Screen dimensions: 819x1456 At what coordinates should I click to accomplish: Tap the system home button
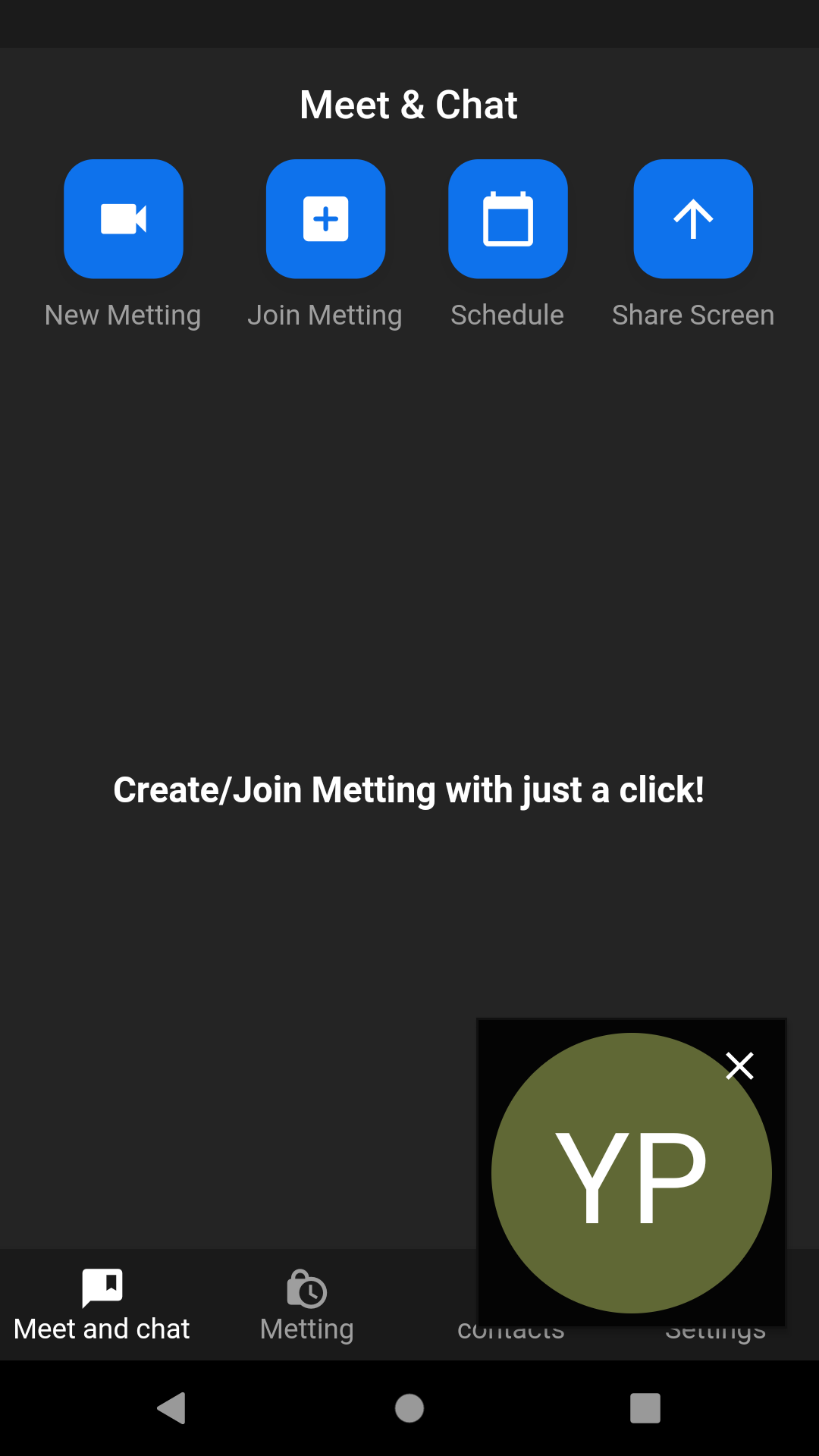pos(409,1408)
